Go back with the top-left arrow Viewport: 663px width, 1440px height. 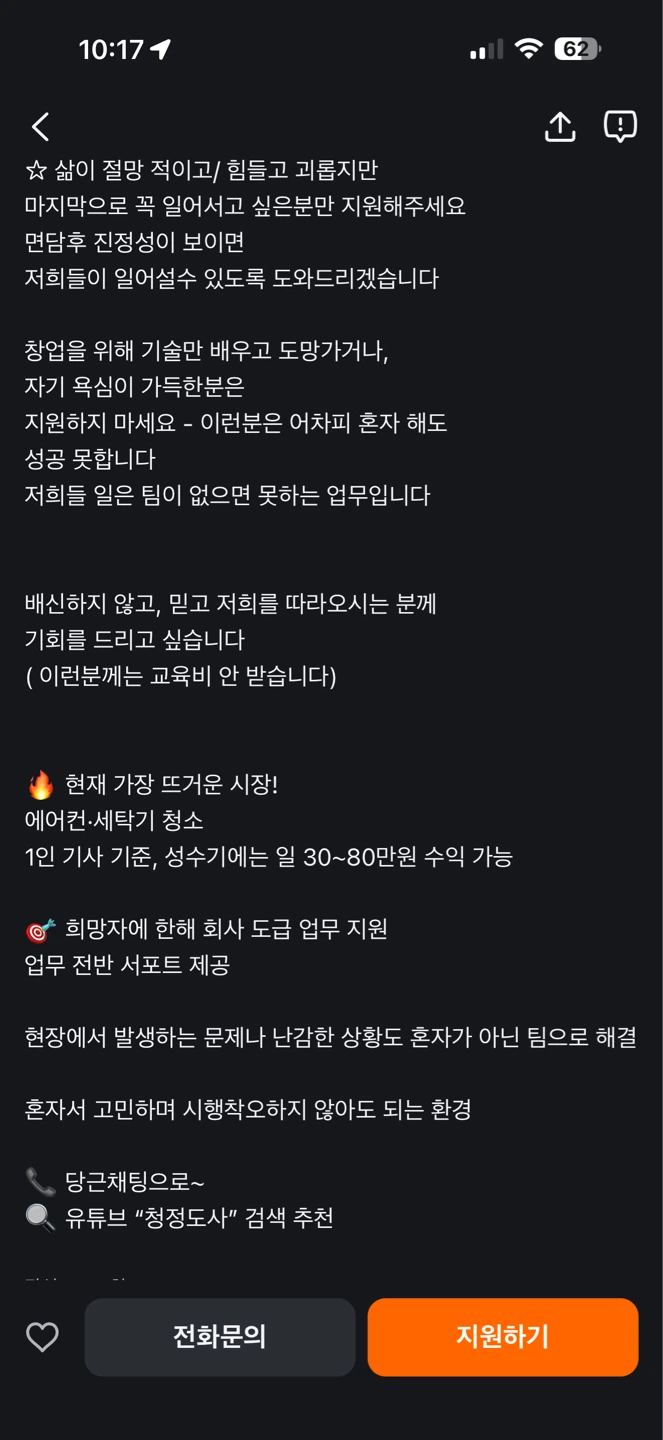tap(40, 127)
